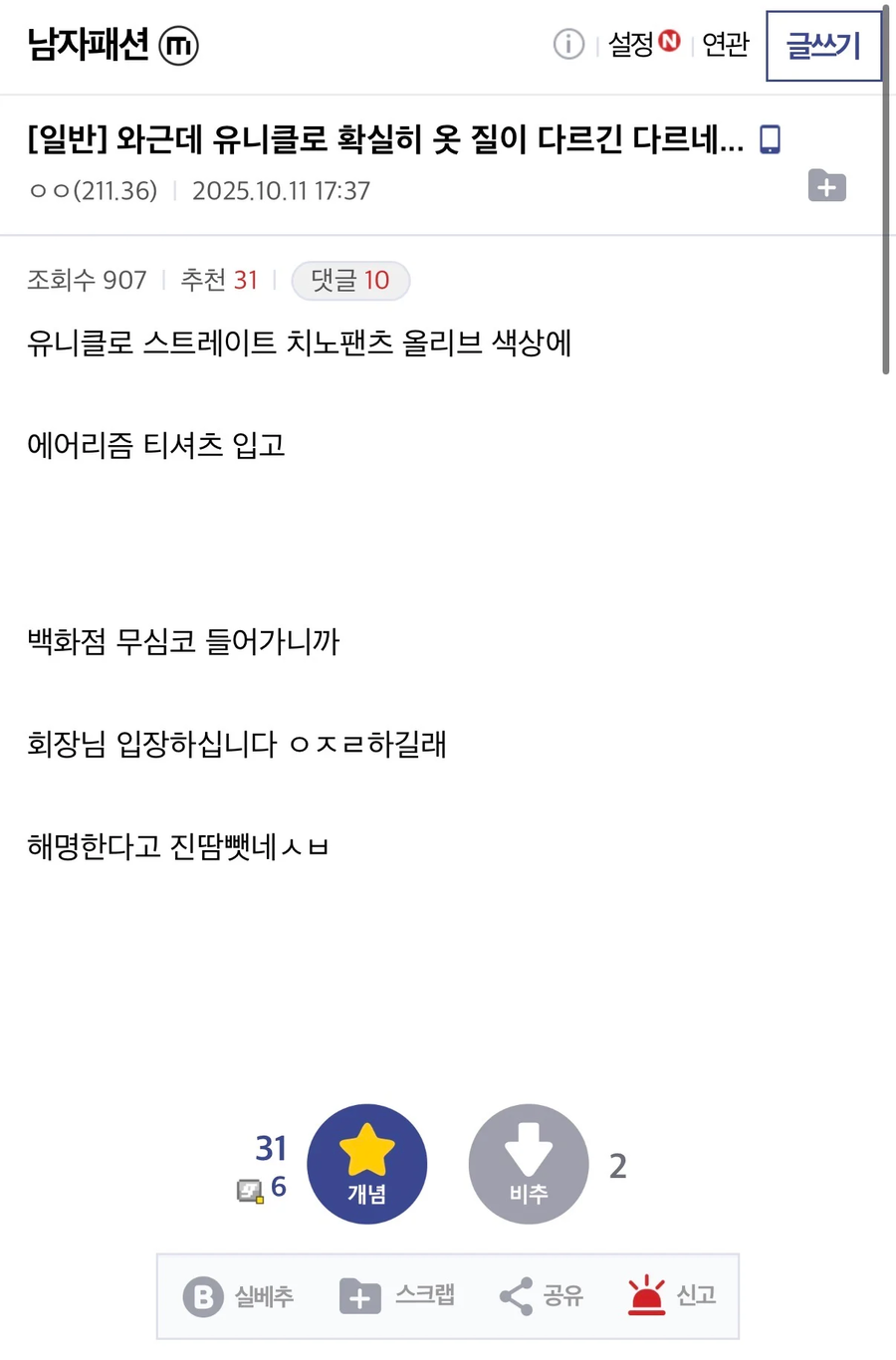Add post to folder with plus icon
The height and width of the screenshot is (1360, 896).
click(826, 186)
